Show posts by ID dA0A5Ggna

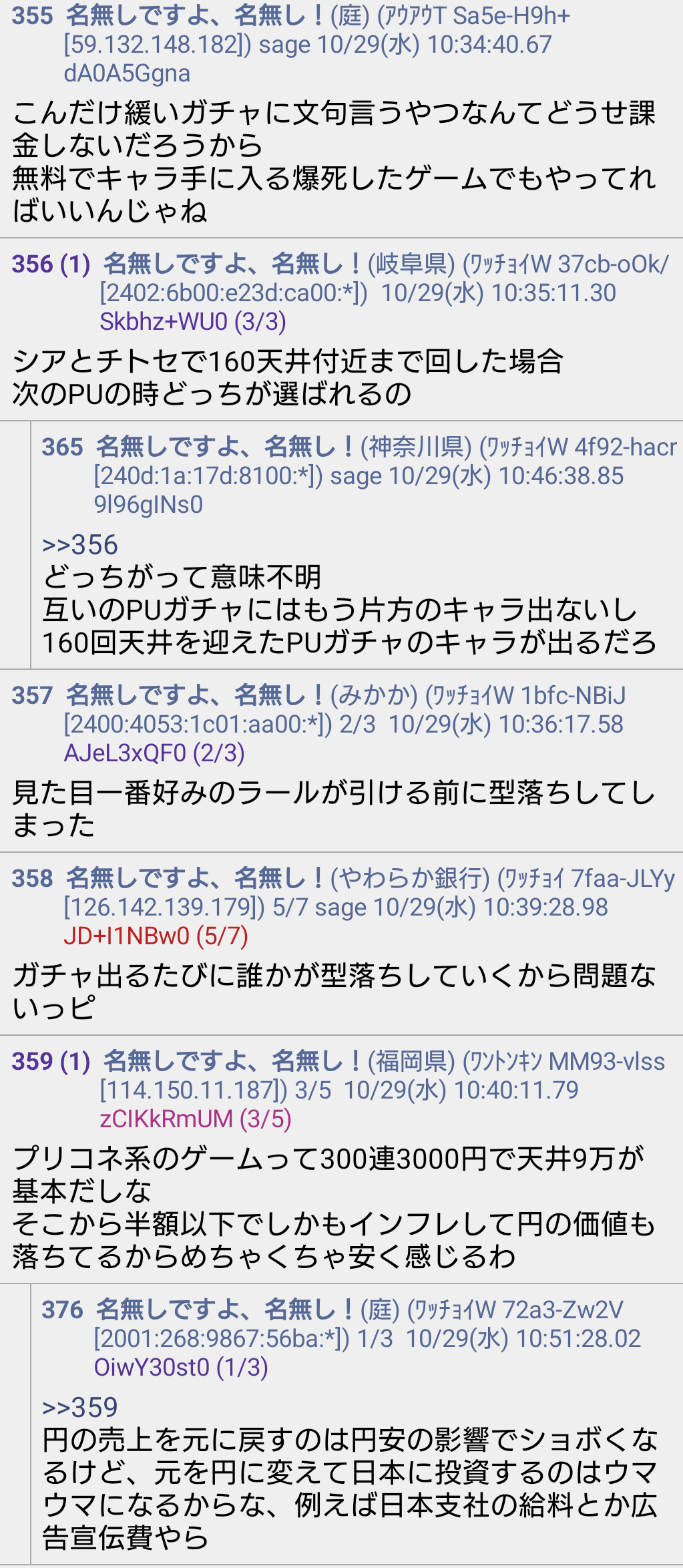coord(127,73)
